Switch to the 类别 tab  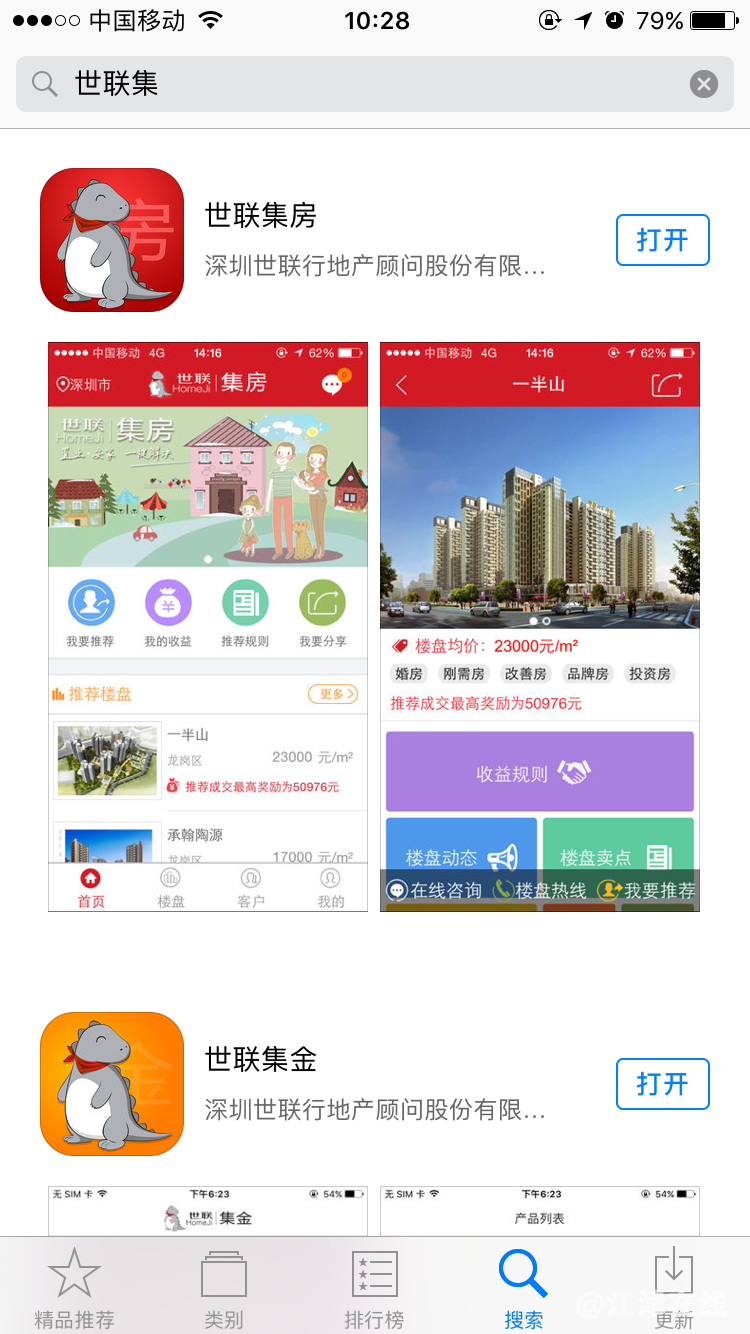224,1288
